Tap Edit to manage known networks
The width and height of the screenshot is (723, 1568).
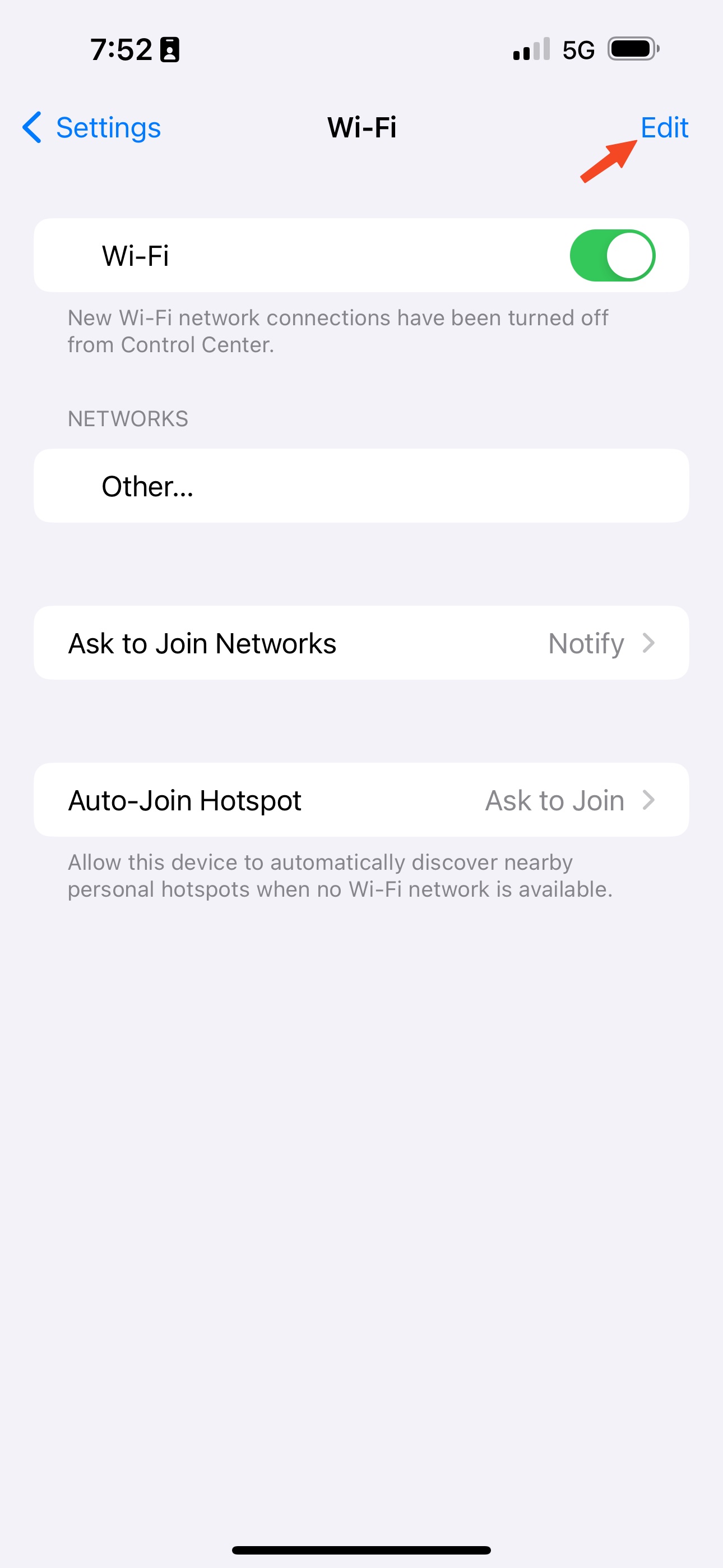click(664, 128)
